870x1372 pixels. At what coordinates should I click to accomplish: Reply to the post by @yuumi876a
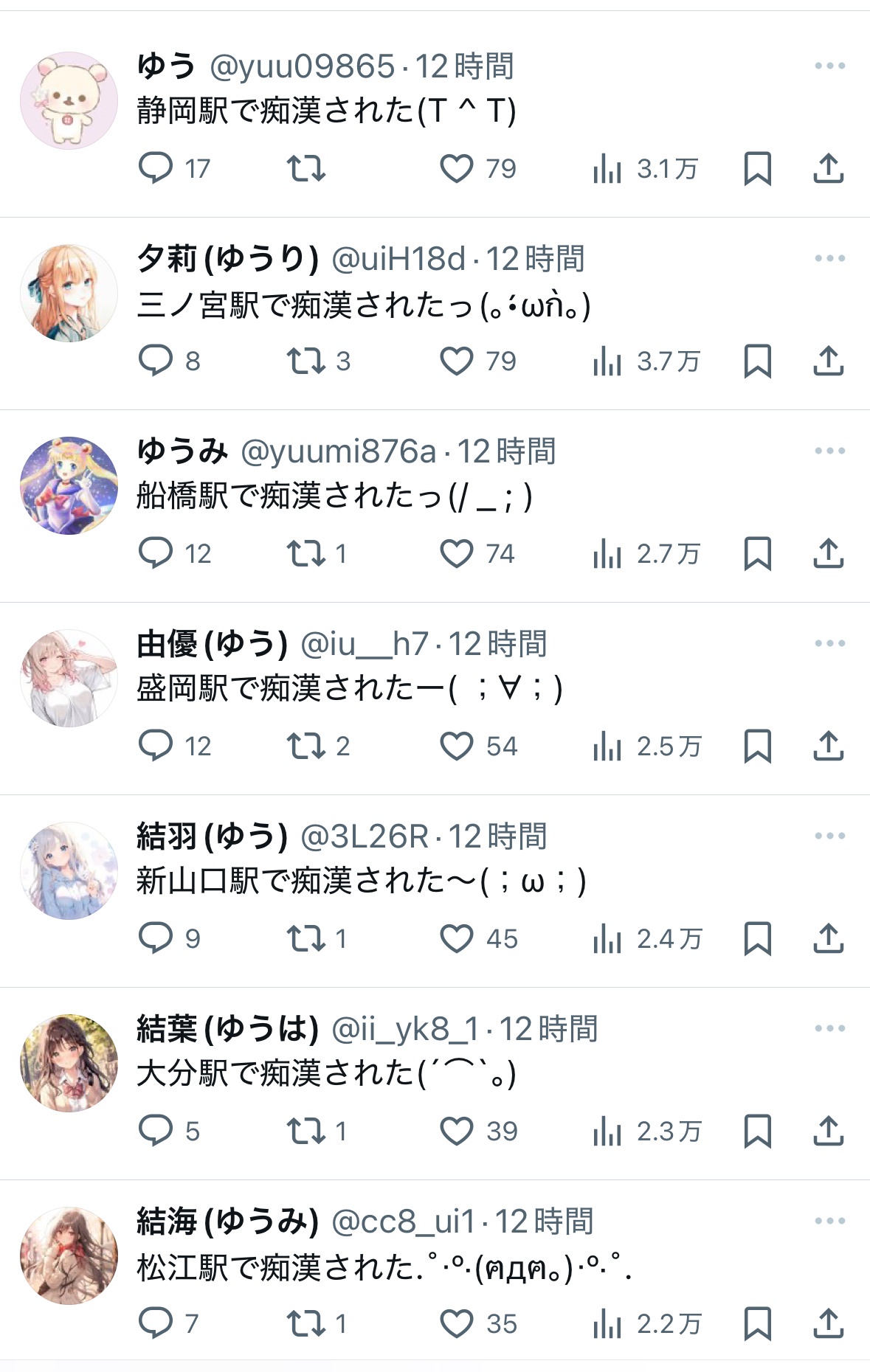156,553
